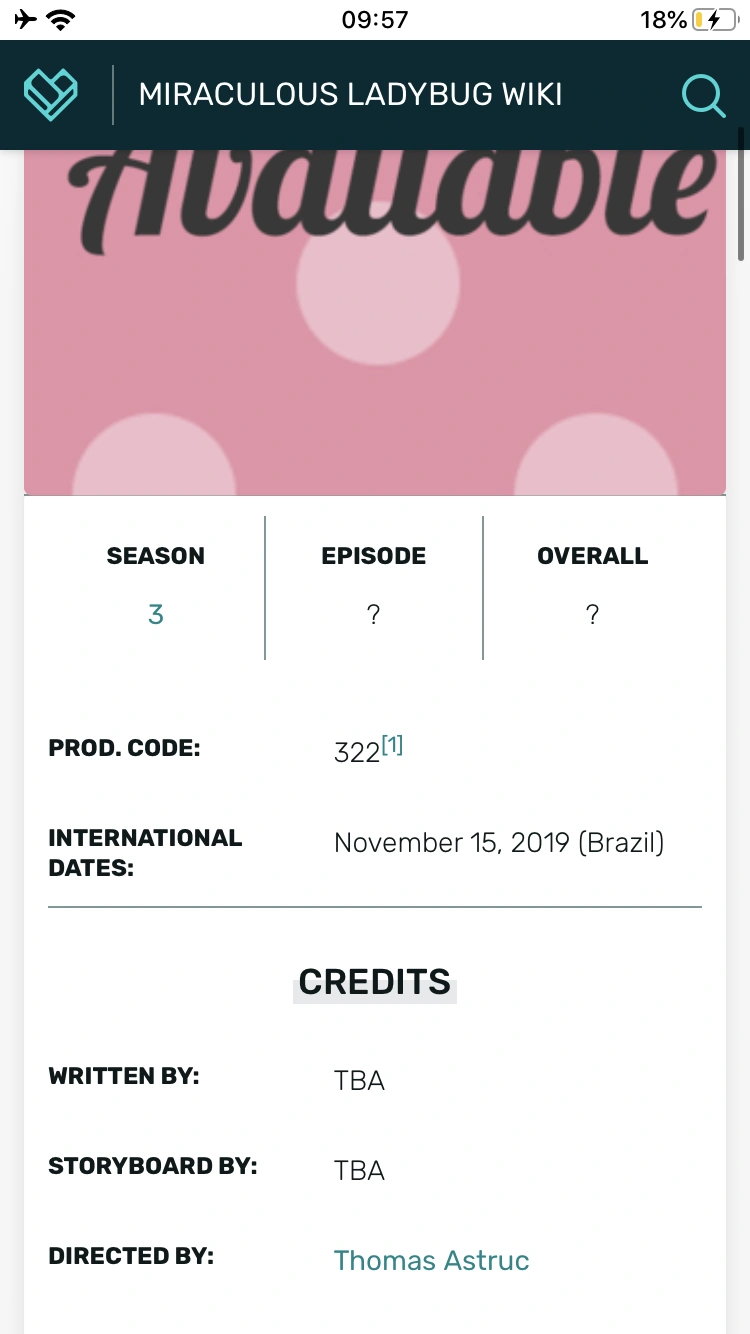Image resolution: width=750 pixels, height=1334 pixels.
Task: Tap the SEASON column header
Action: (155, 556)
